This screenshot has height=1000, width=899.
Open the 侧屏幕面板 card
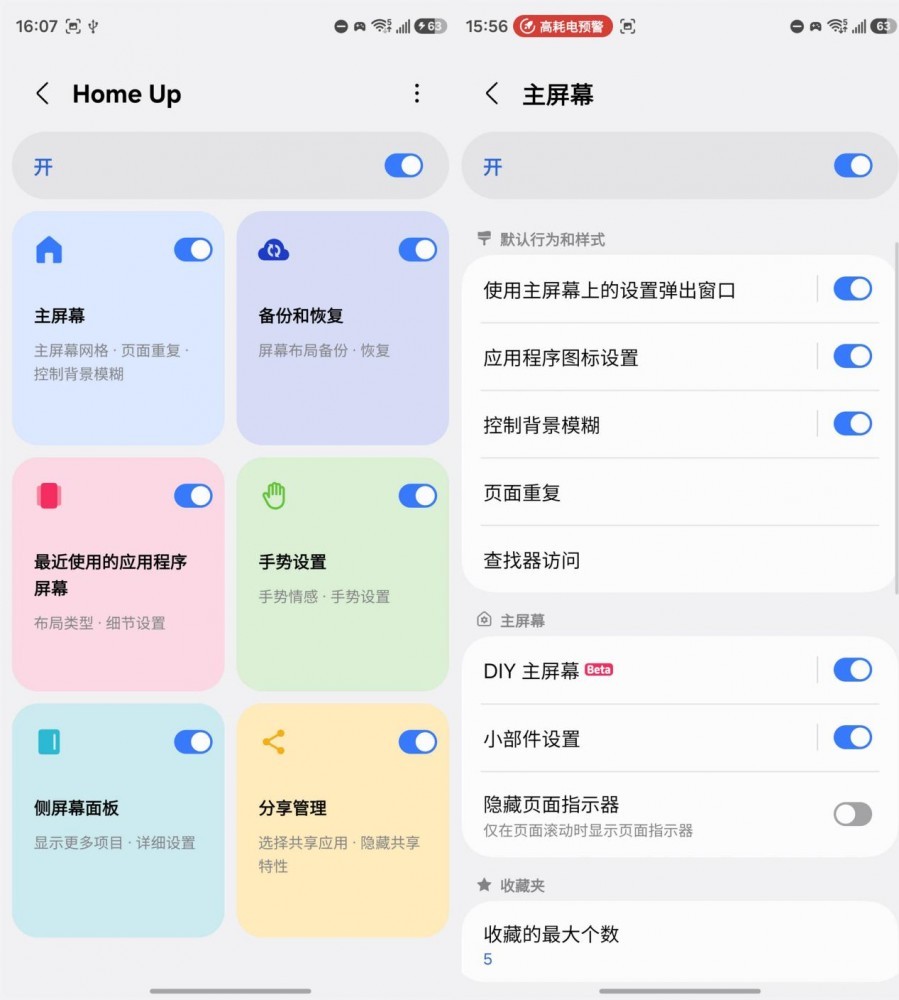pos(110,830)
